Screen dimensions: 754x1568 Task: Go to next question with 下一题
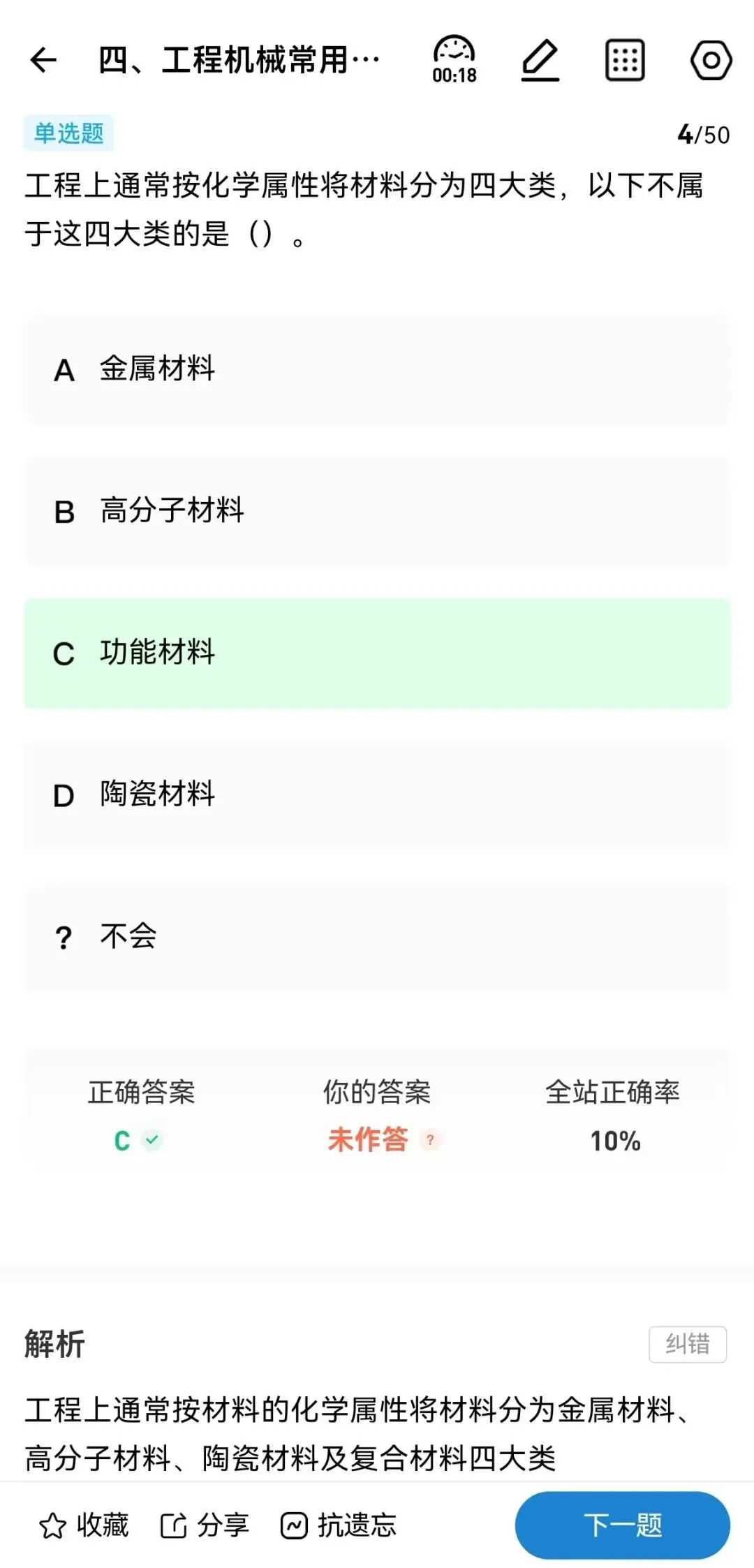pyautogui.click(x=623, y=1525)
